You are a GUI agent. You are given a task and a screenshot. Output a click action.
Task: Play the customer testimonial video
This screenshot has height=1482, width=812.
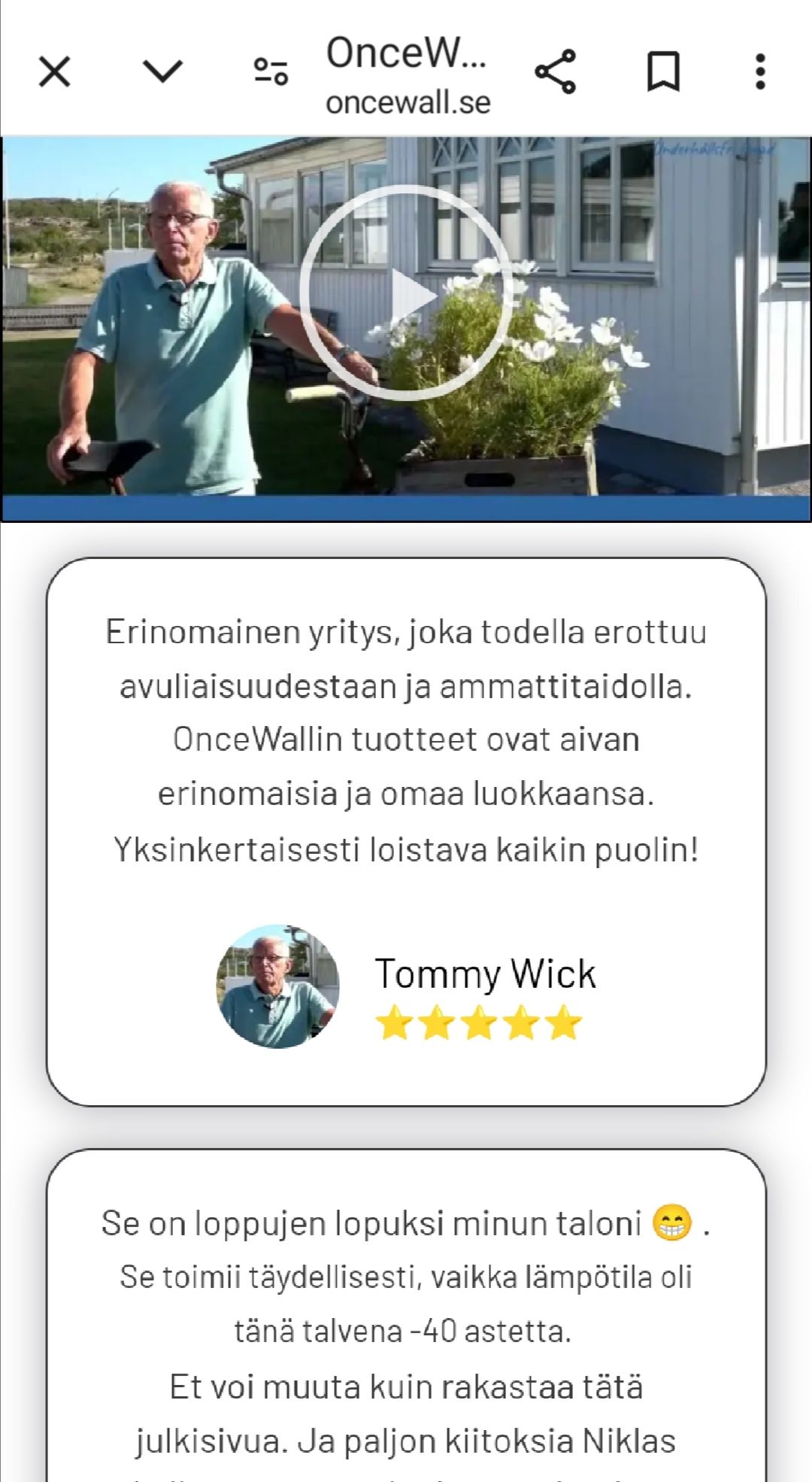coord(406,292)
